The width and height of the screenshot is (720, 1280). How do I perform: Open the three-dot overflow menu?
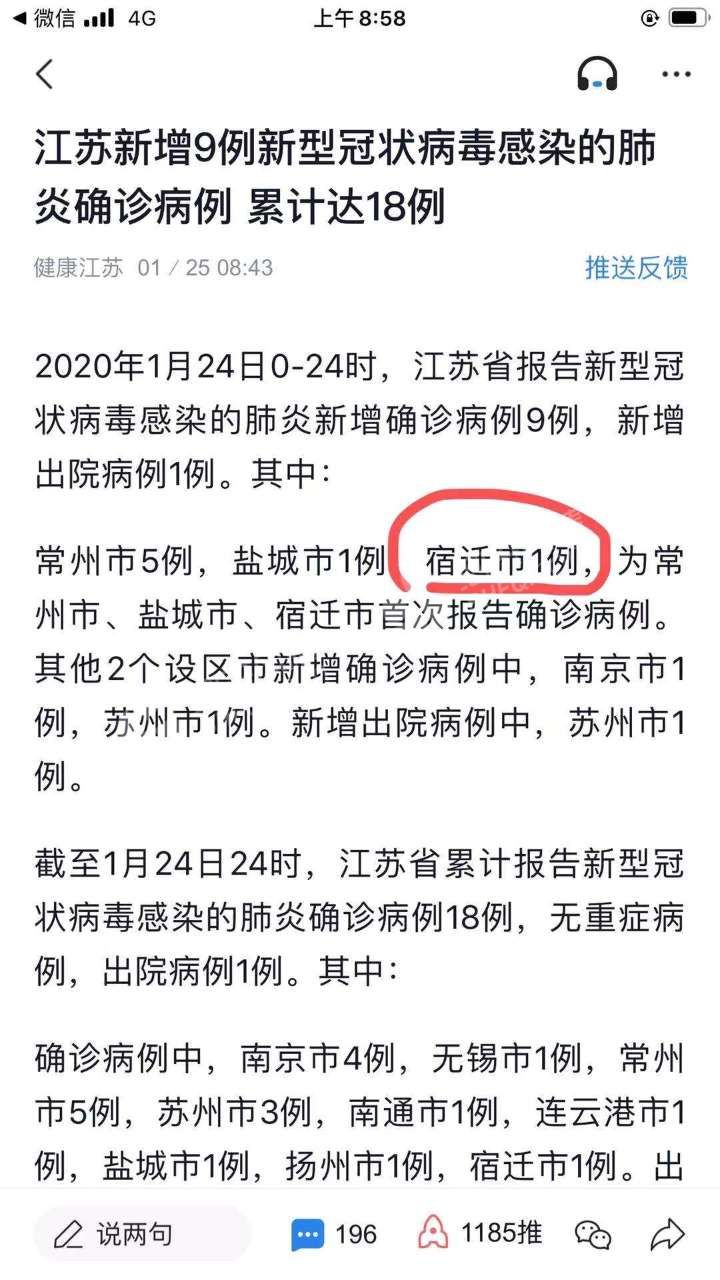click(676, 75)
